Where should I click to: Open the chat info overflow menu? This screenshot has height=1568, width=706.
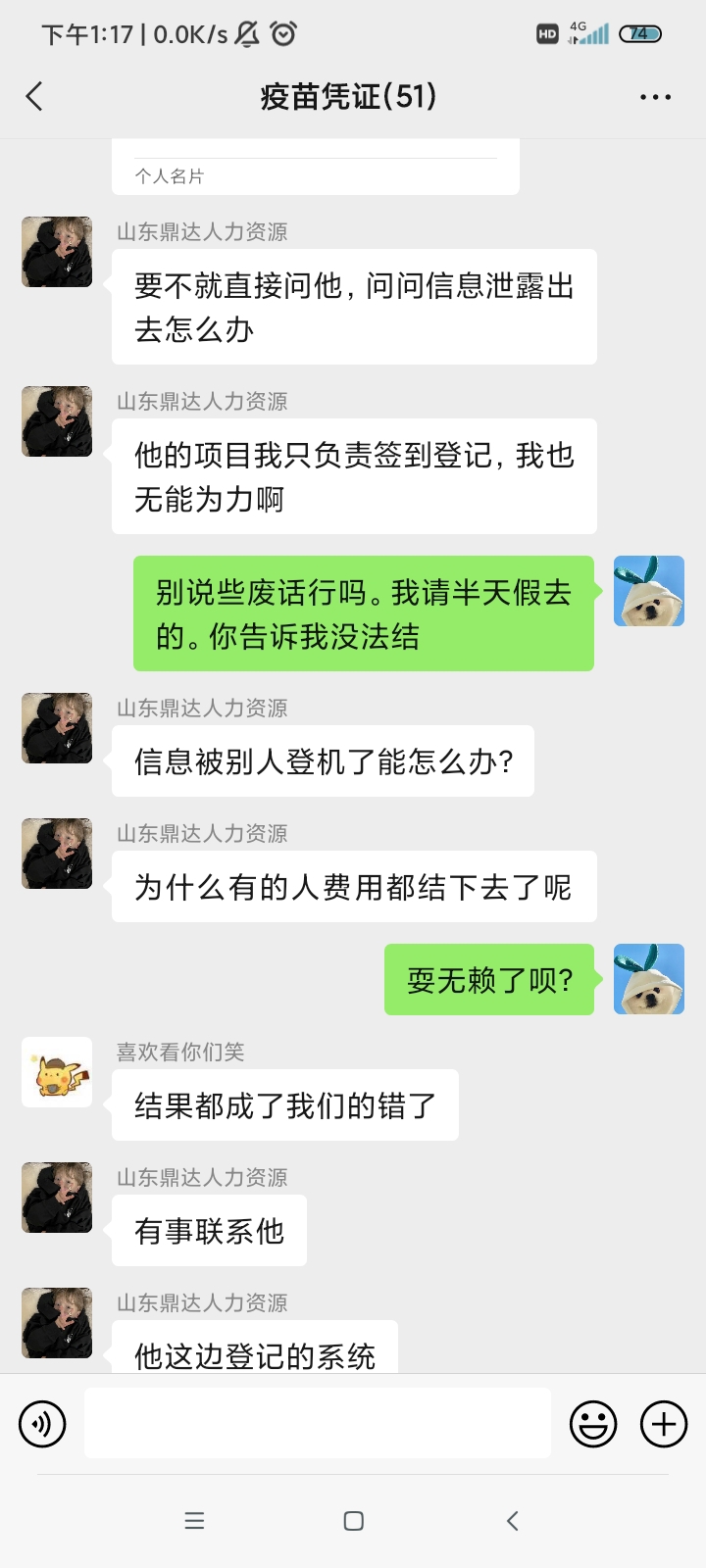coord(655,97)
